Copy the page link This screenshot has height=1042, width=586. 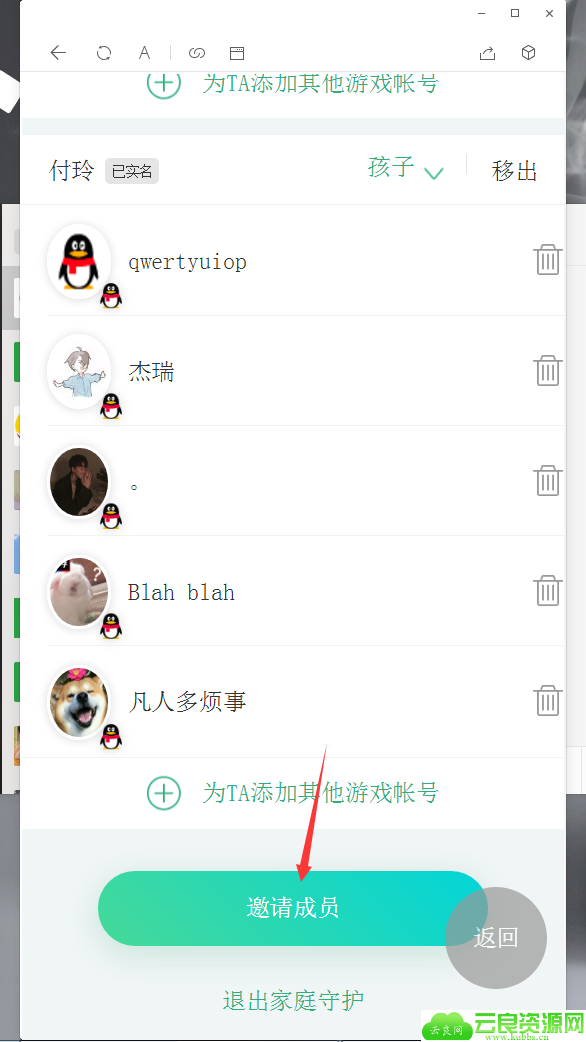tap(197, 53)
